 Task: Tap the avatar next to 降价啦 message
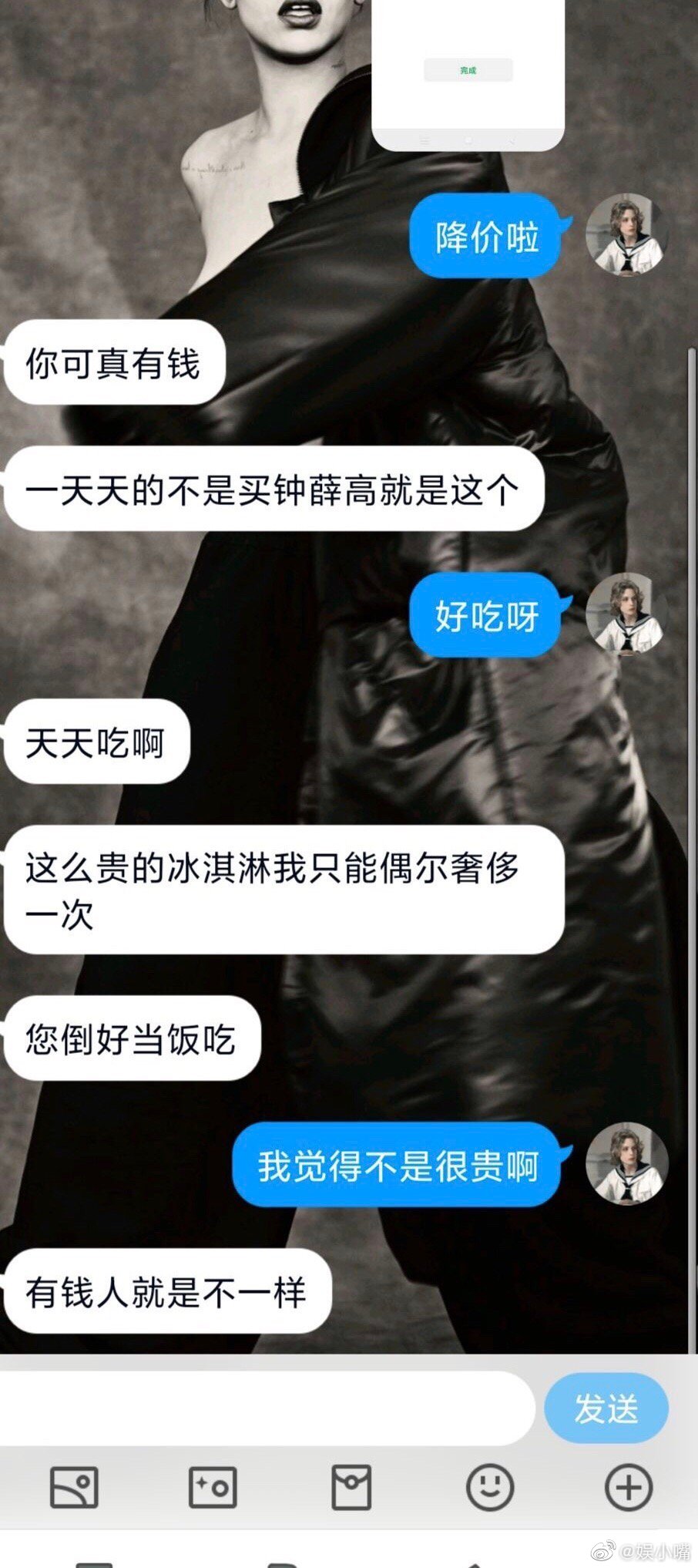tap(626, 235)
